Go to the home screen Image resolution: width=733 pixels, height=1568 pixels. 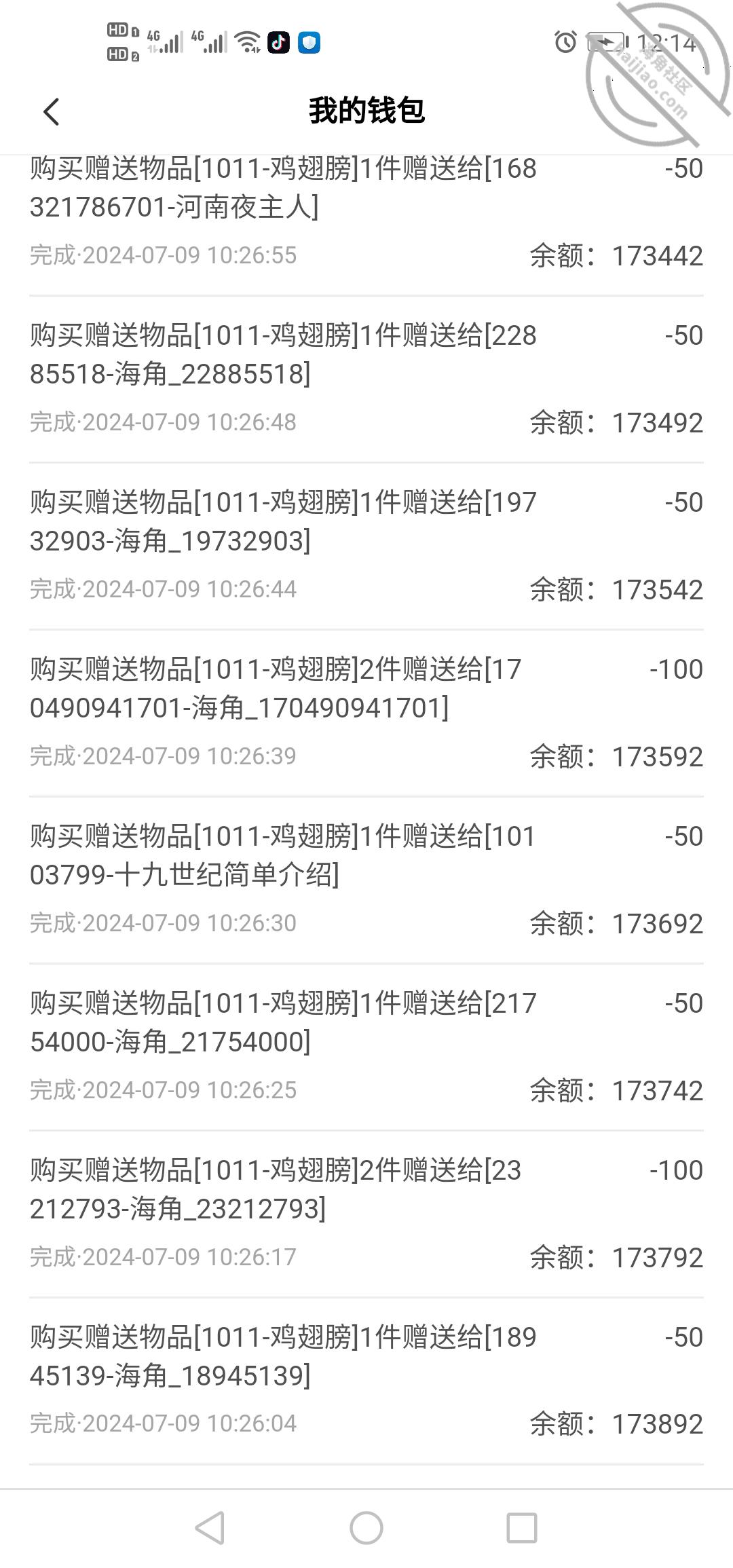[x=366, y=1528]
